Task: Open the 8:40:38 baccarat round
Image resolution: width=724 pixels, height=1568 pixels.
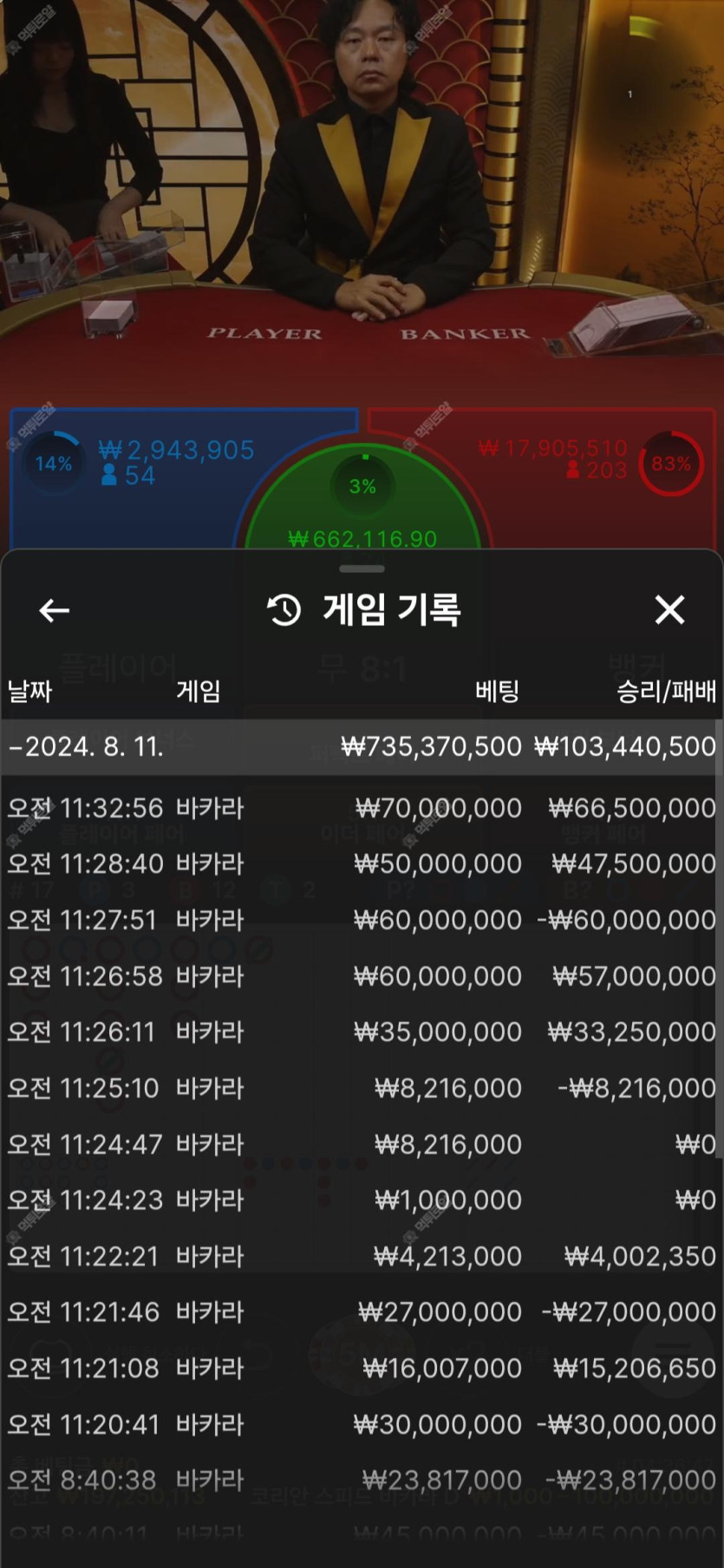Action: 361,1480
